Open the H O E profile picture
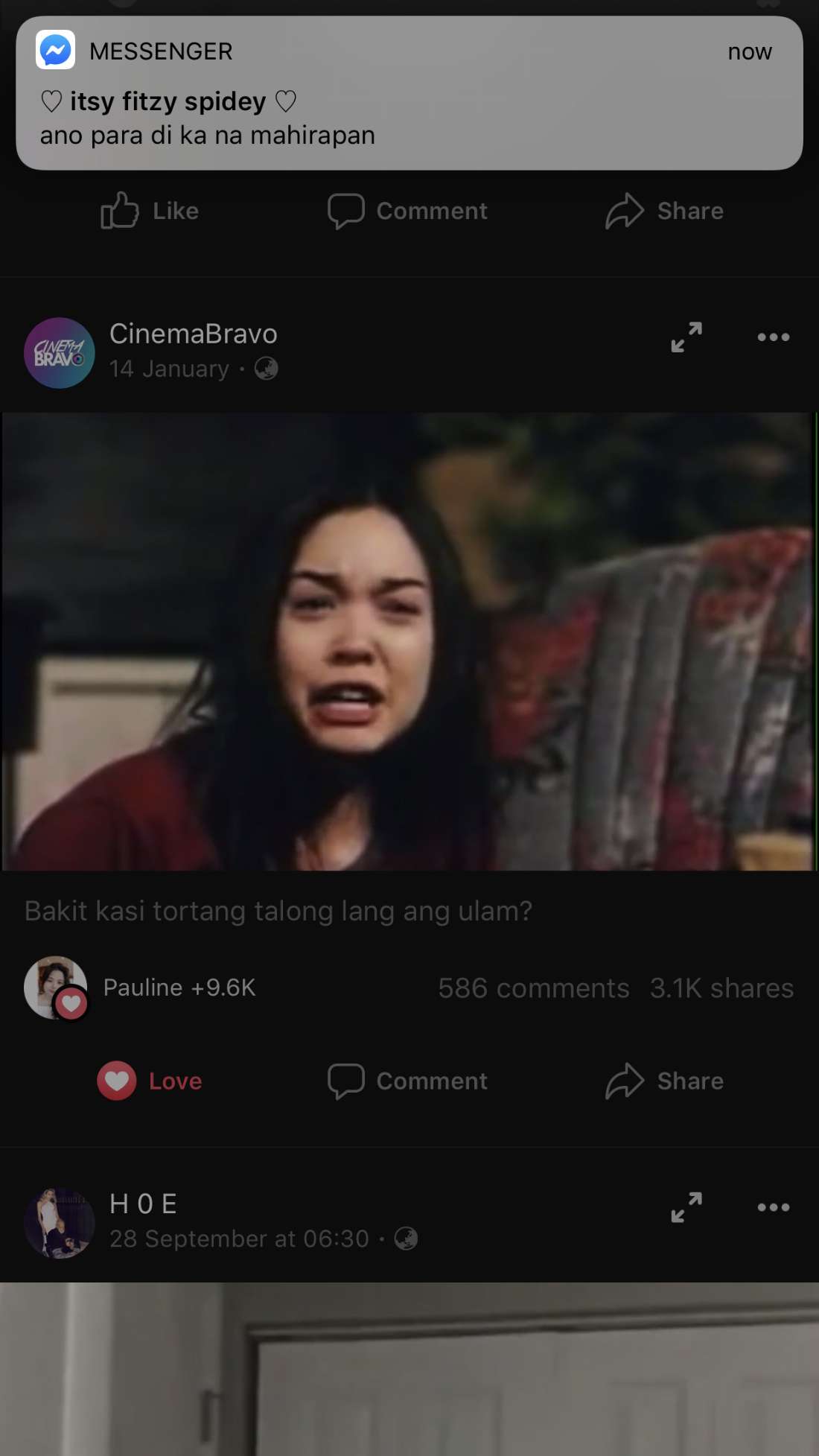 click(60, 1223)
